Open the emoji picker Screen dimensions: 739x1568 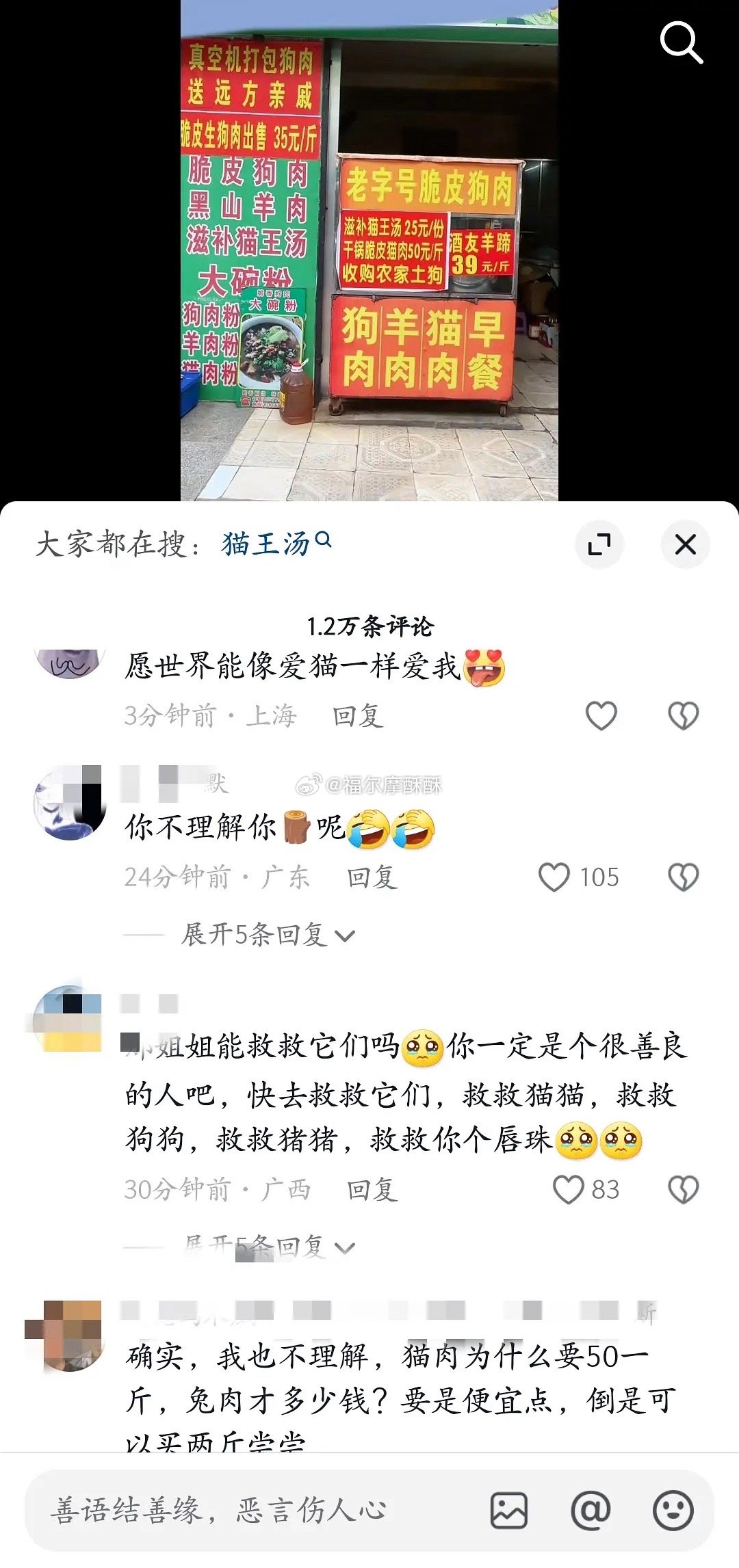point(673,1510)
